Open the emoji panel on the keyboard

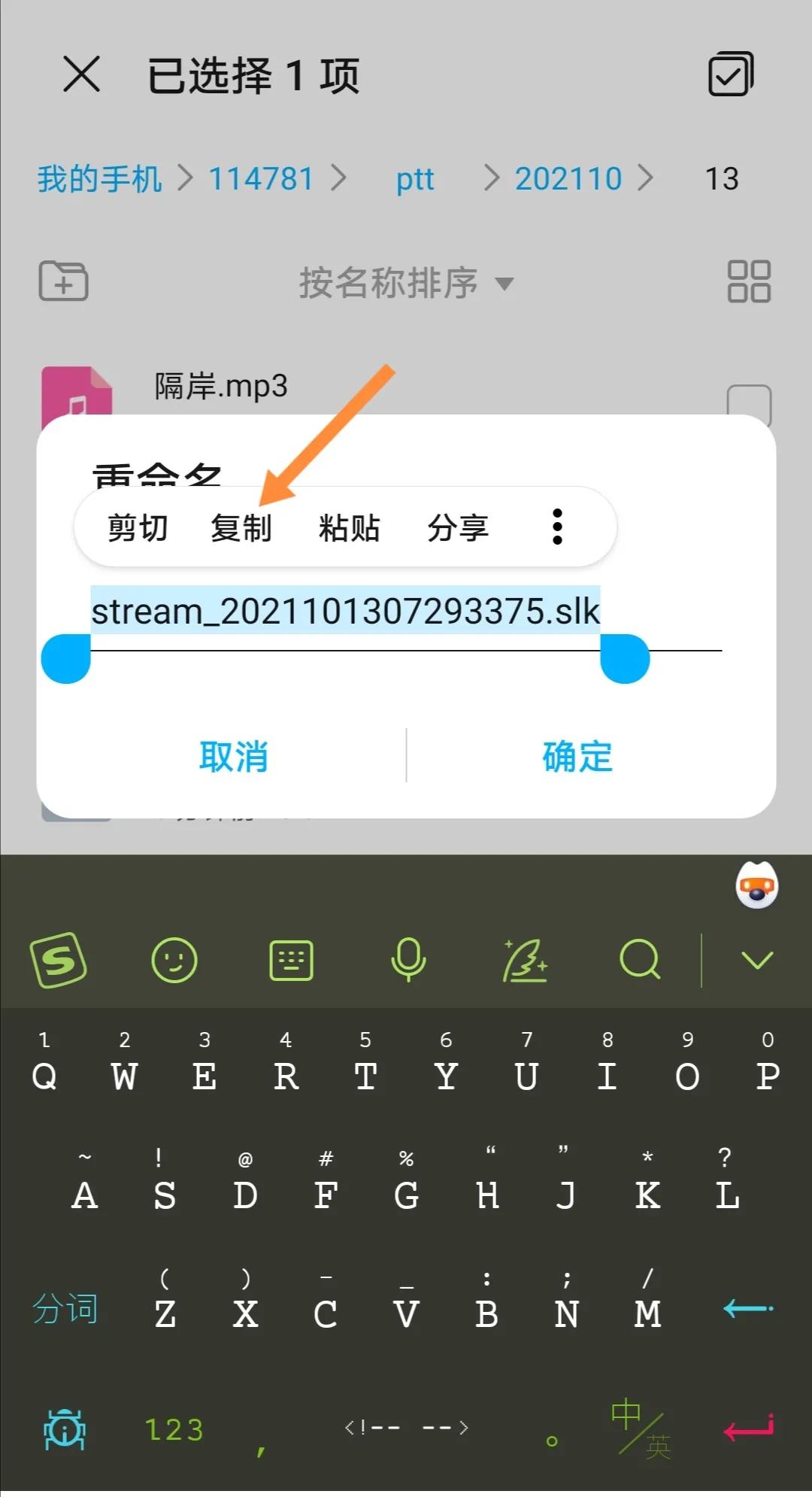pyautogui.click(x=174, y=961)
